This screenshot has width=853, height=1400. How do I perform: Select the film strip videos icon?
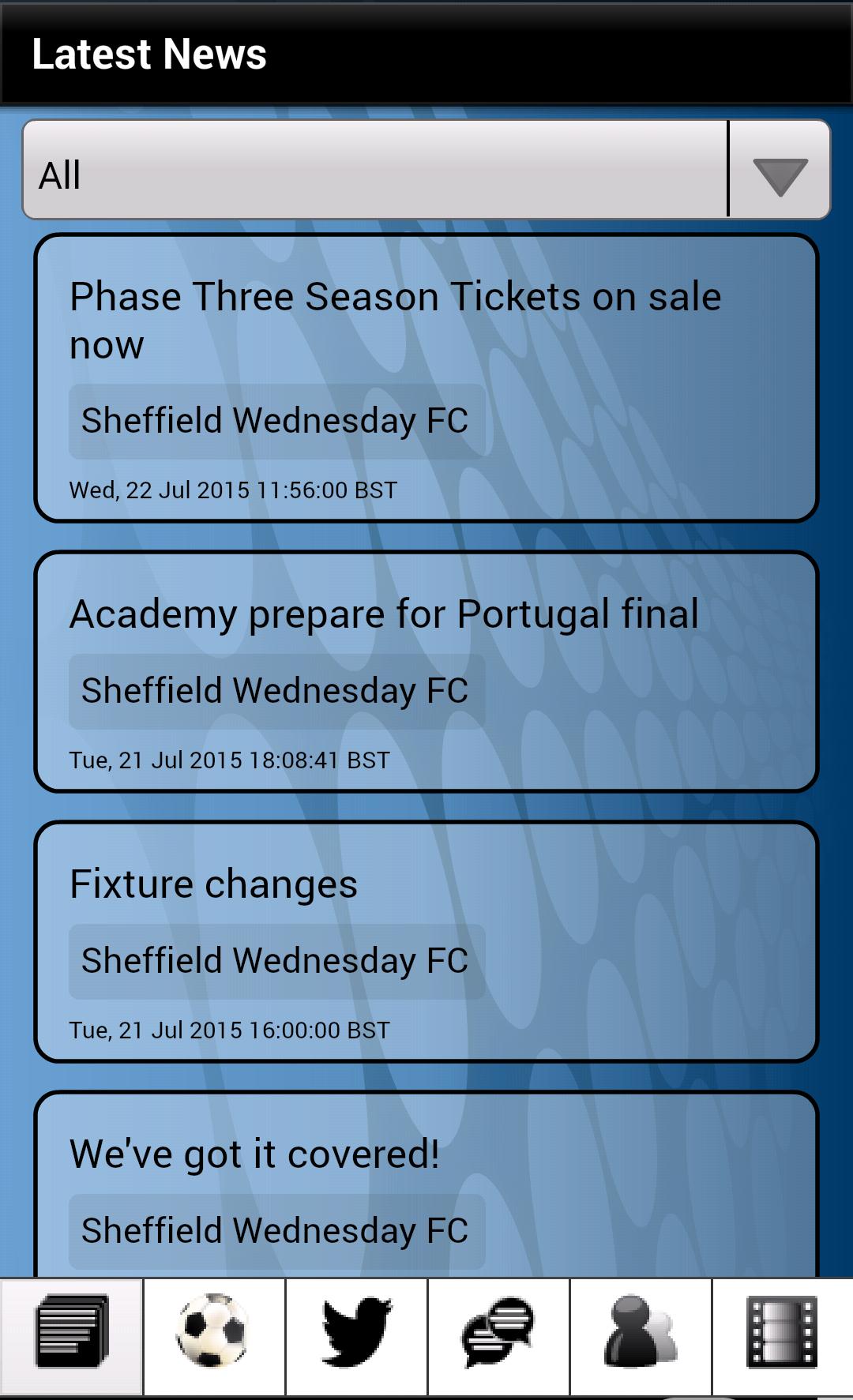click(x=781, y=1334)
